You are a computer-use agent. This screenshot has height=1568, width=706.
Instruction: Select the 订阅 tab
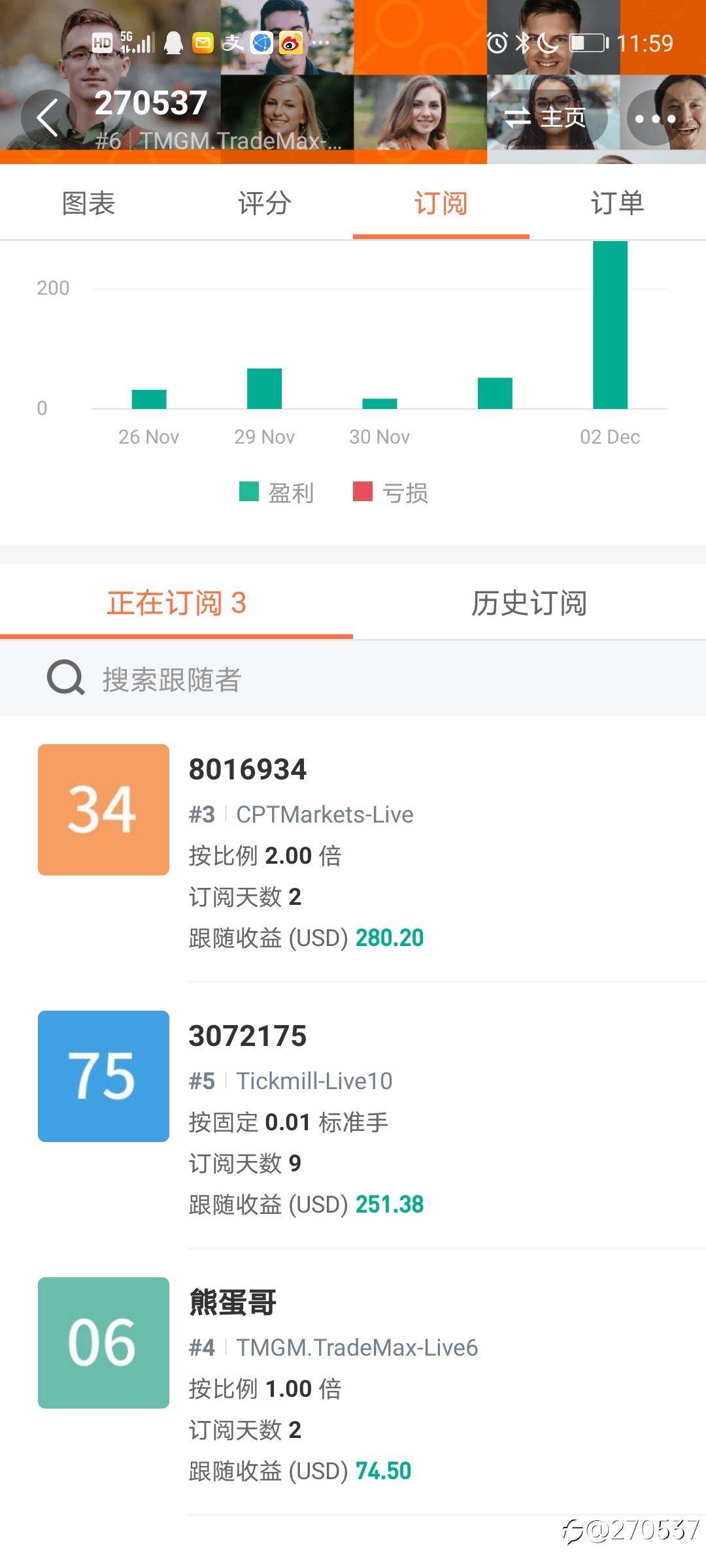(x=441, y=203)
